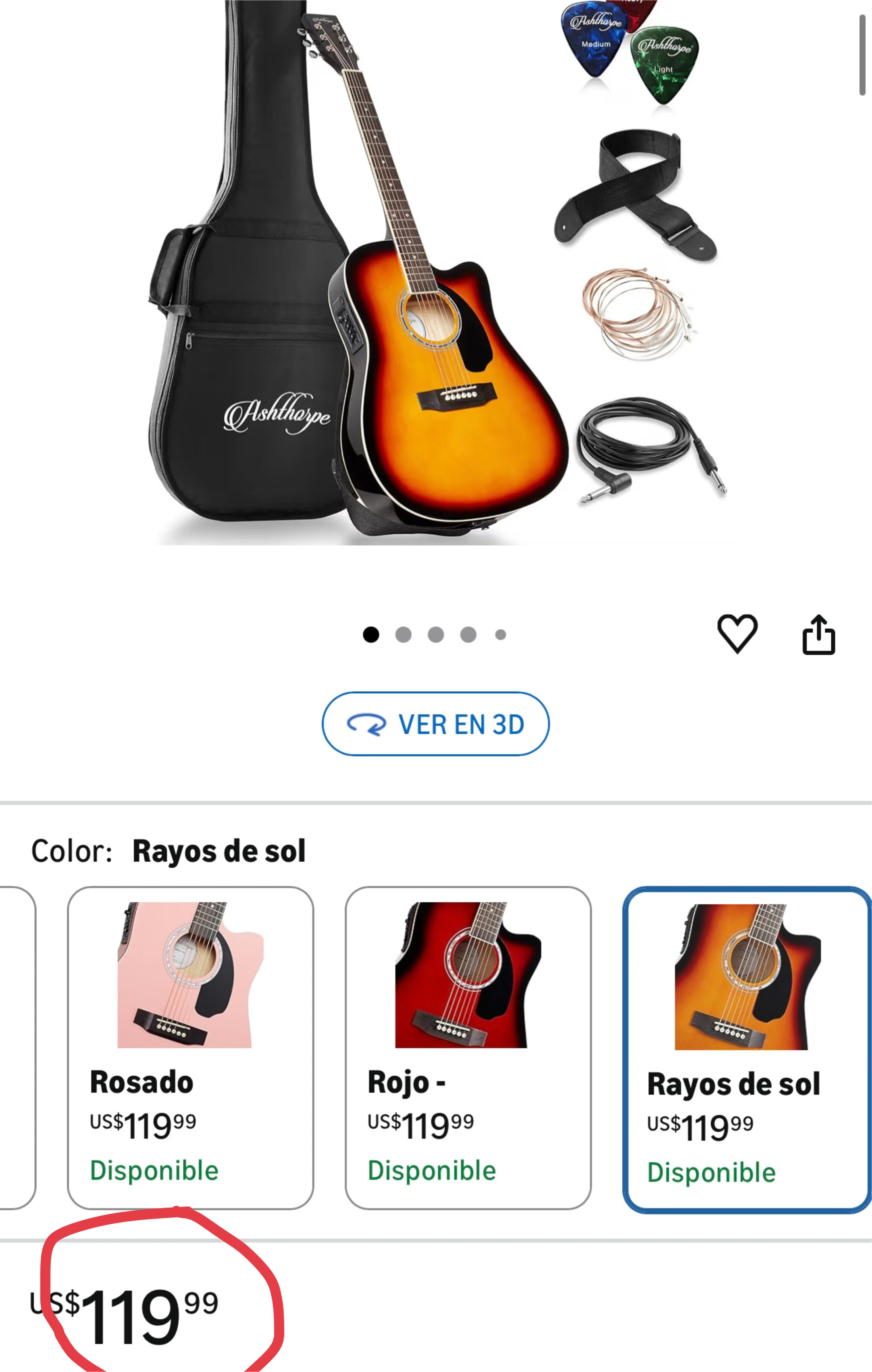Viewport: 872px width, 1372px height.
Task: Add the guitar to favorites with heart
Action: coord(737,634)
